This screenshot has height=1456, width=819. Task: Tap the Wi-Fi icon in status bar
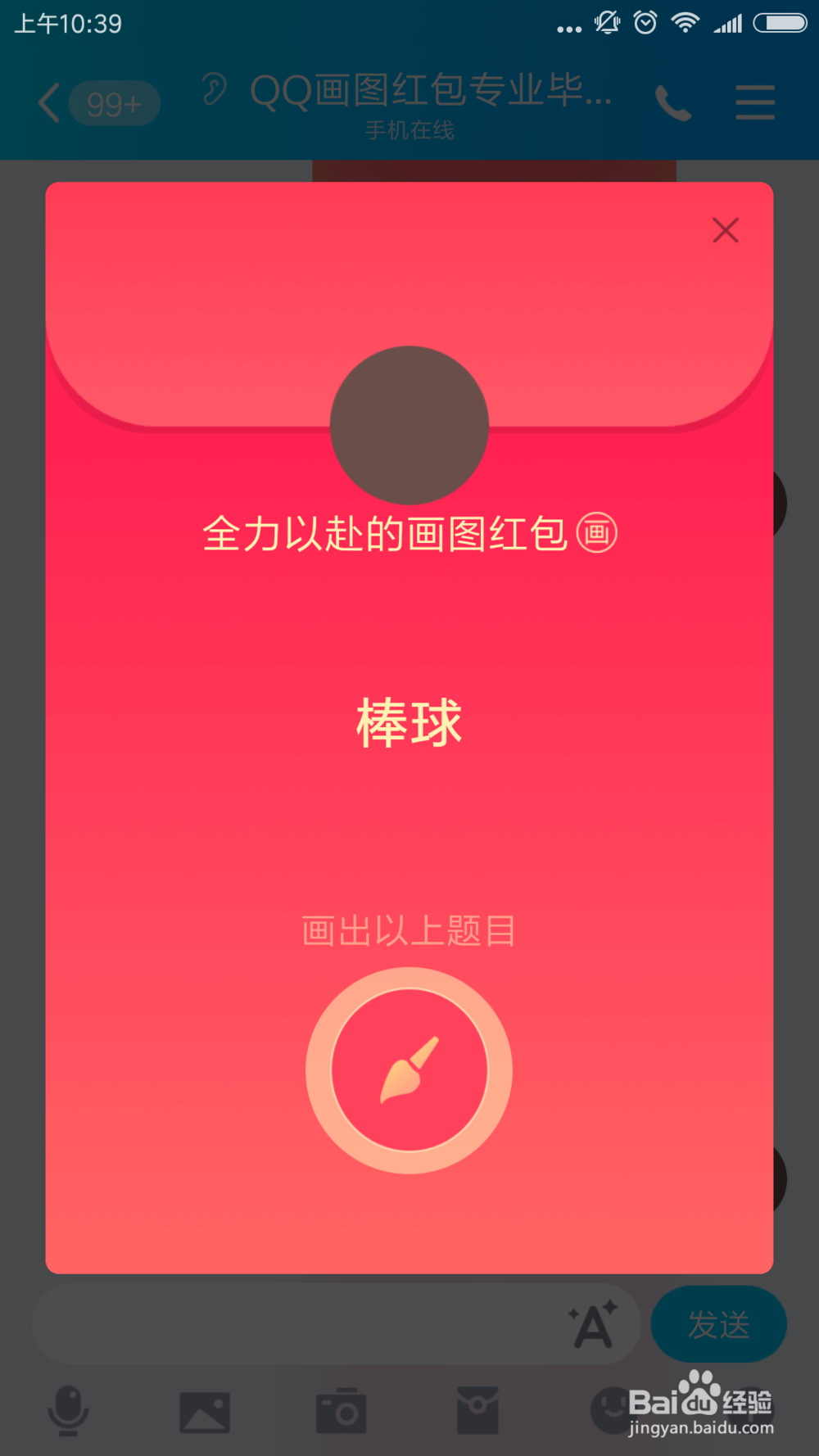click(x=686, y=23)
